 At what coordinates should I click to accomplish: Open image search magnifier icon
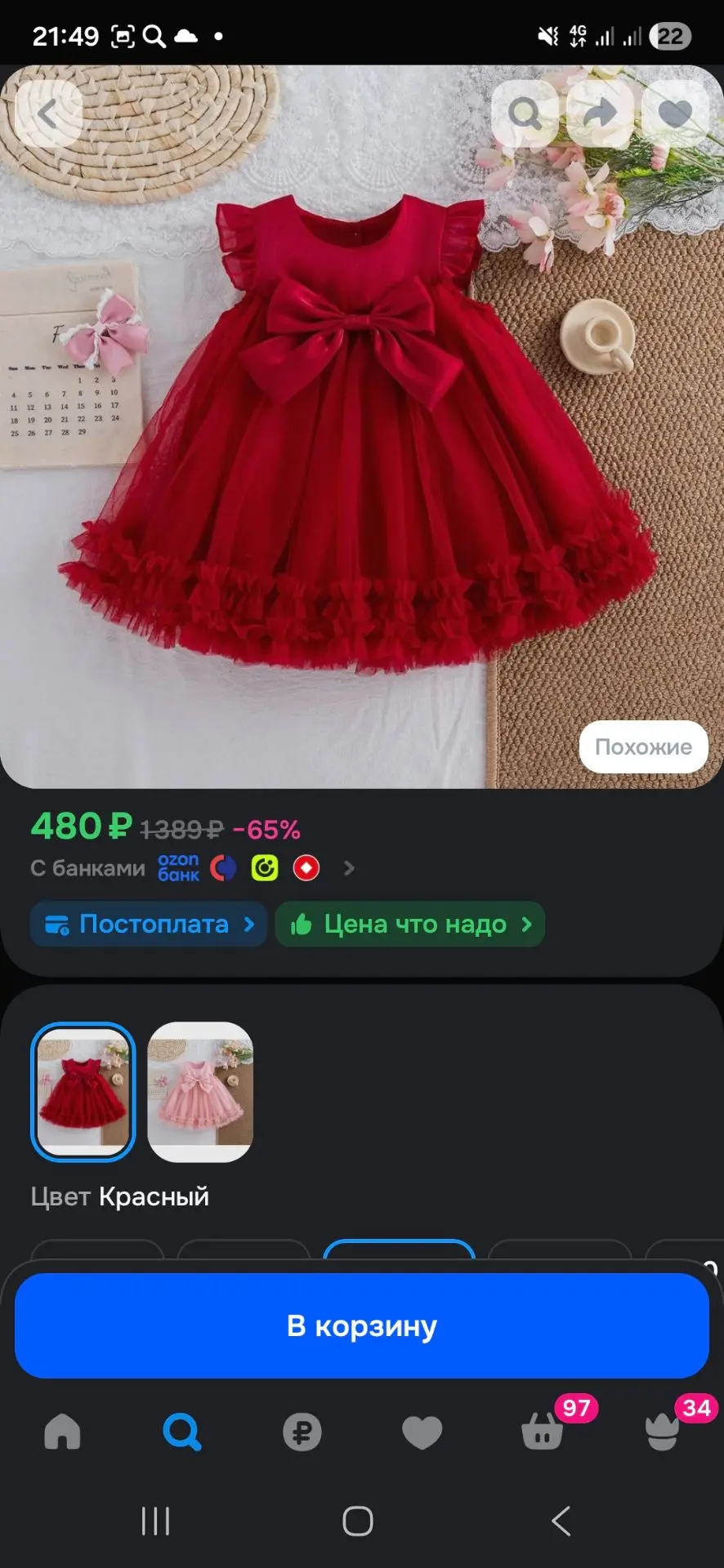525,114
